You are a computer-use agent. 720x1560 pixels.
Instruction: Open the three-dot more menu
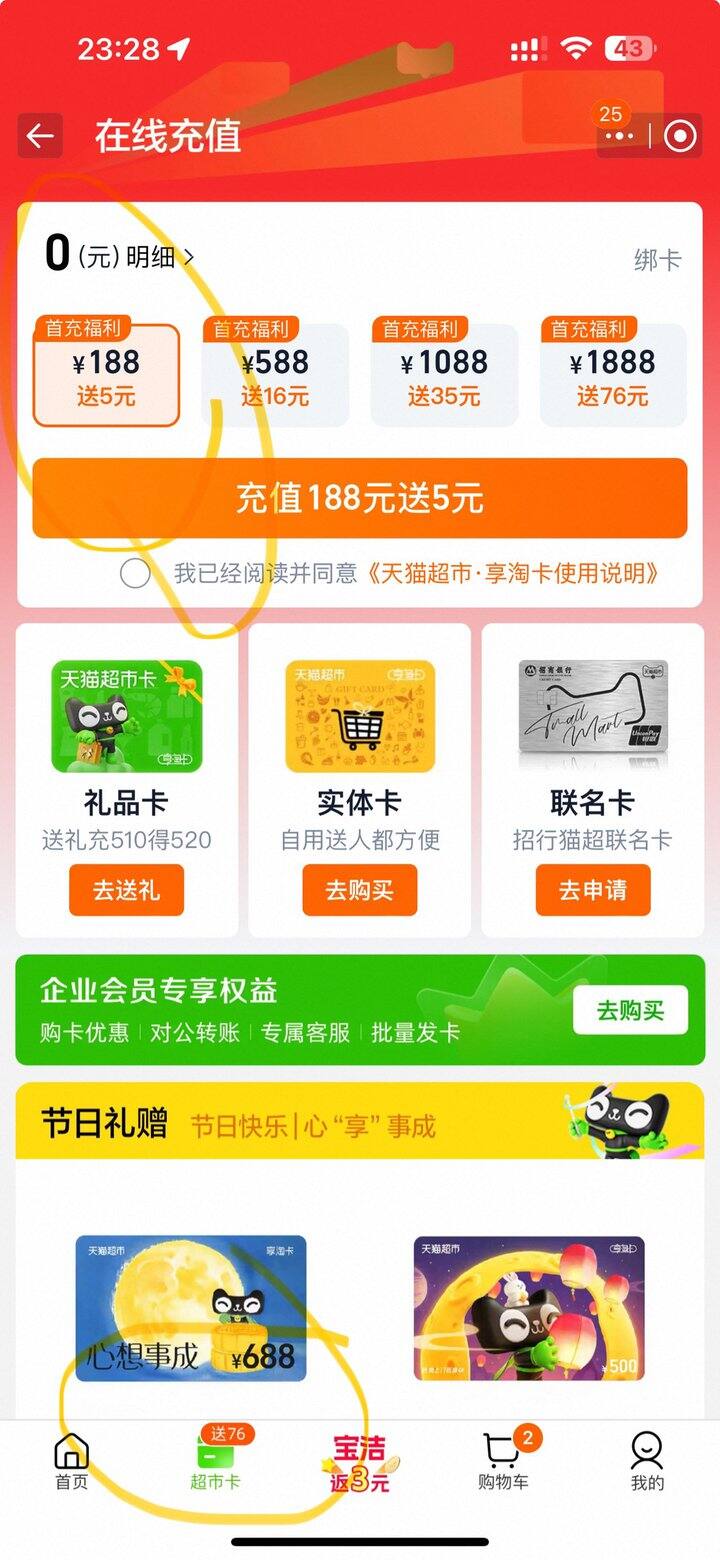pyautogui.click(x=619, y=136)
